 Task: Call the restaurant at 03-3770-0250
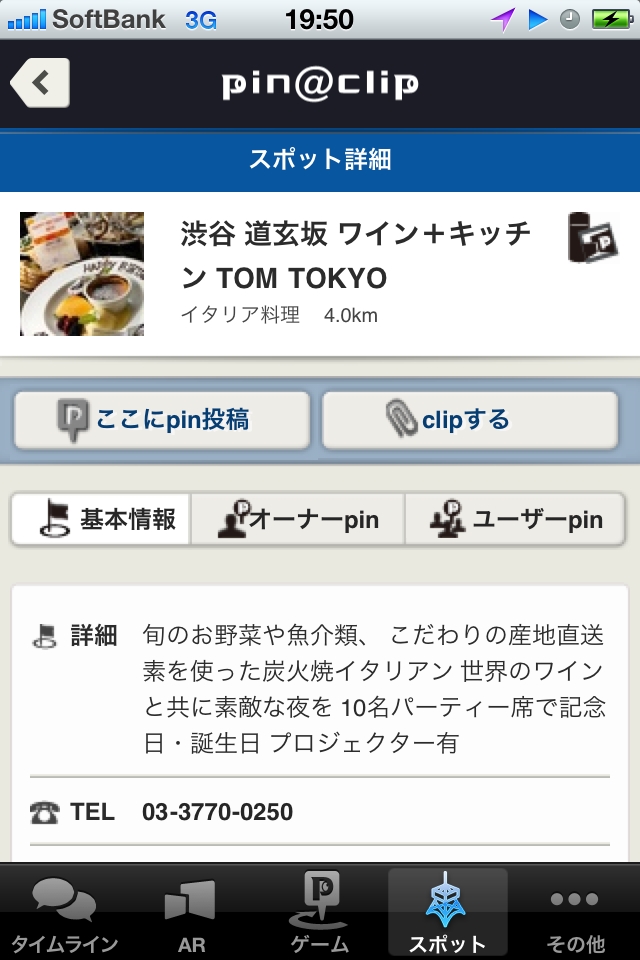(x=217, y=812)
